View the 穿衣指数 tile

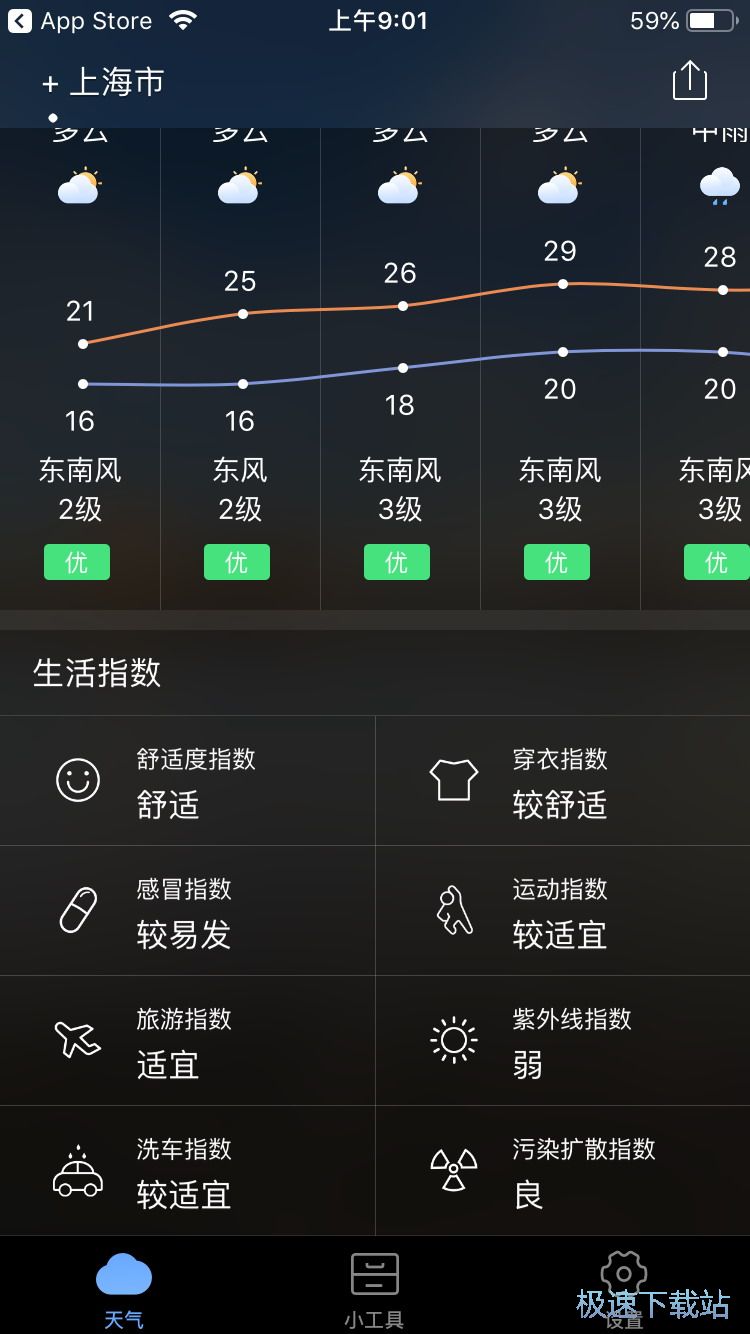562,781
